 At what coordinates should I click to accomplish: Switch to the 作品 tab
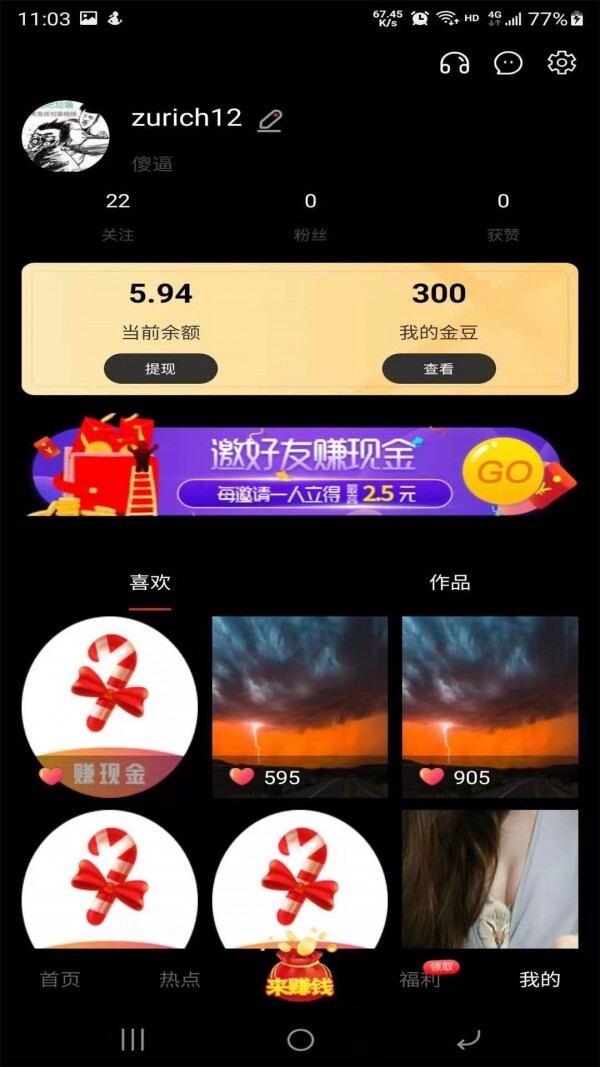[450, 582]
